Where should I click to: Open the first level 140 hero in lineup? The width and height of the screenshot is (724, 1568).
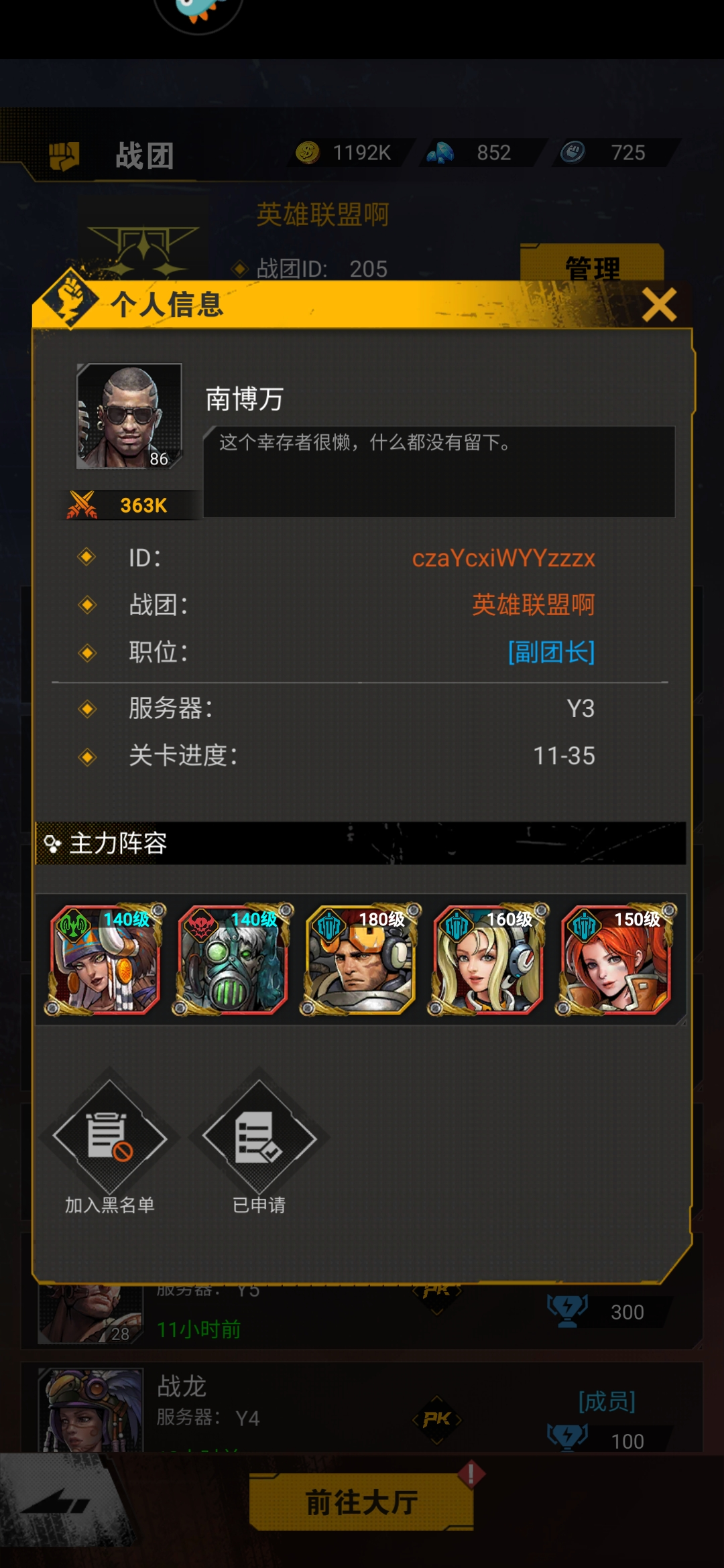[x=105, y=958]
